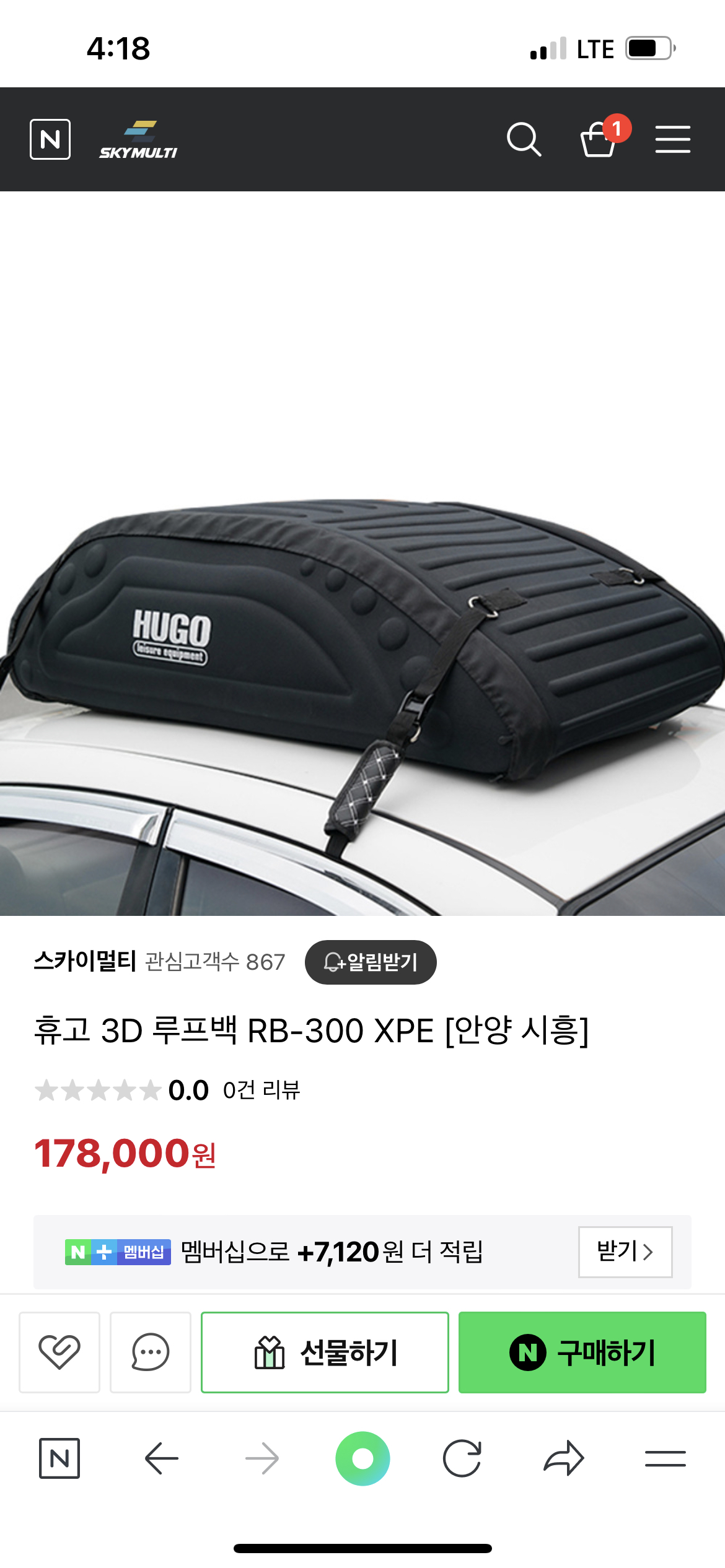725x1568 pixels.
Task: Open the SKYMULTI store home
Action: (x=138, y=140)
